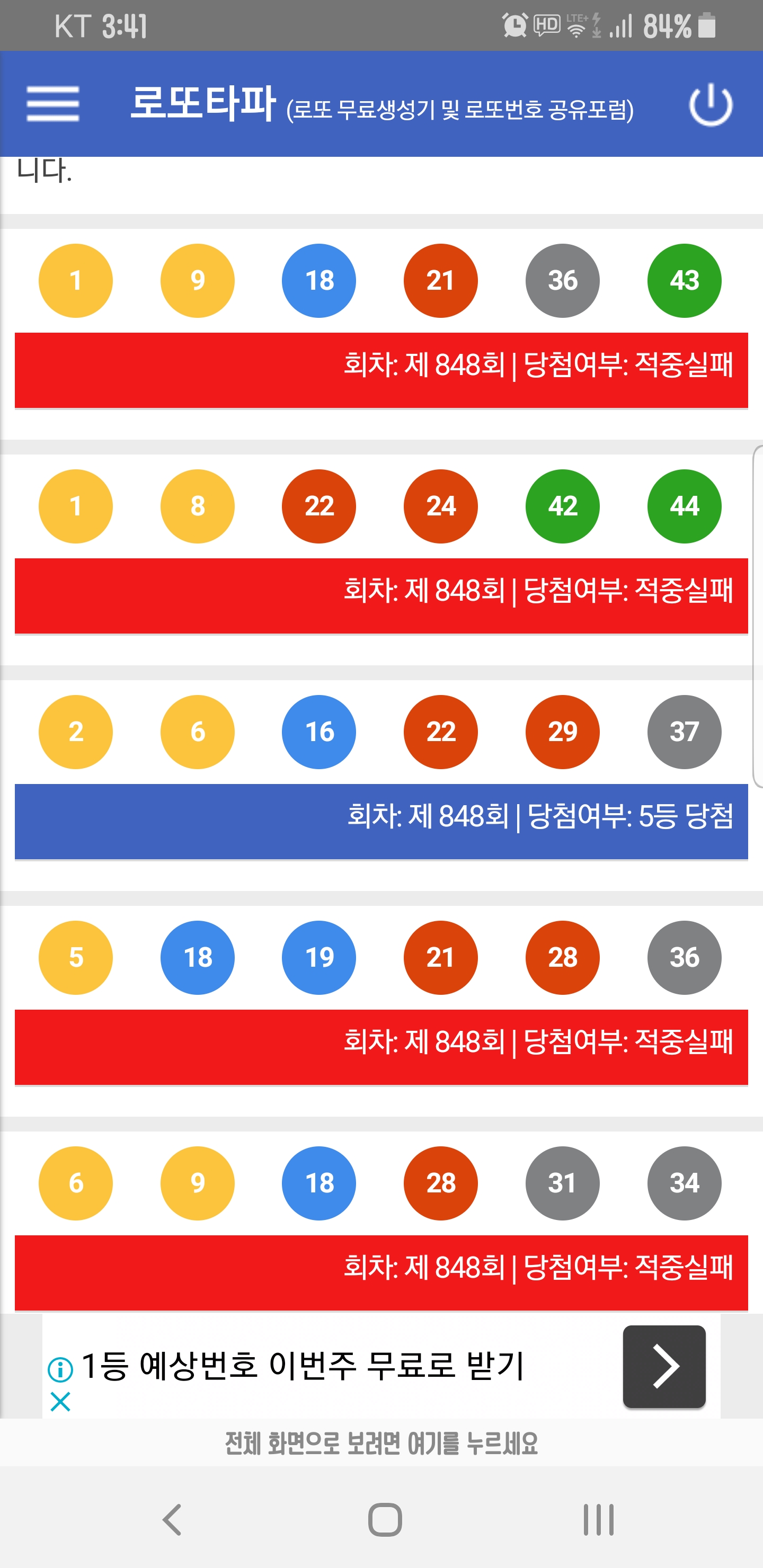Open the ad info icon

click(x=60, y=1369)
